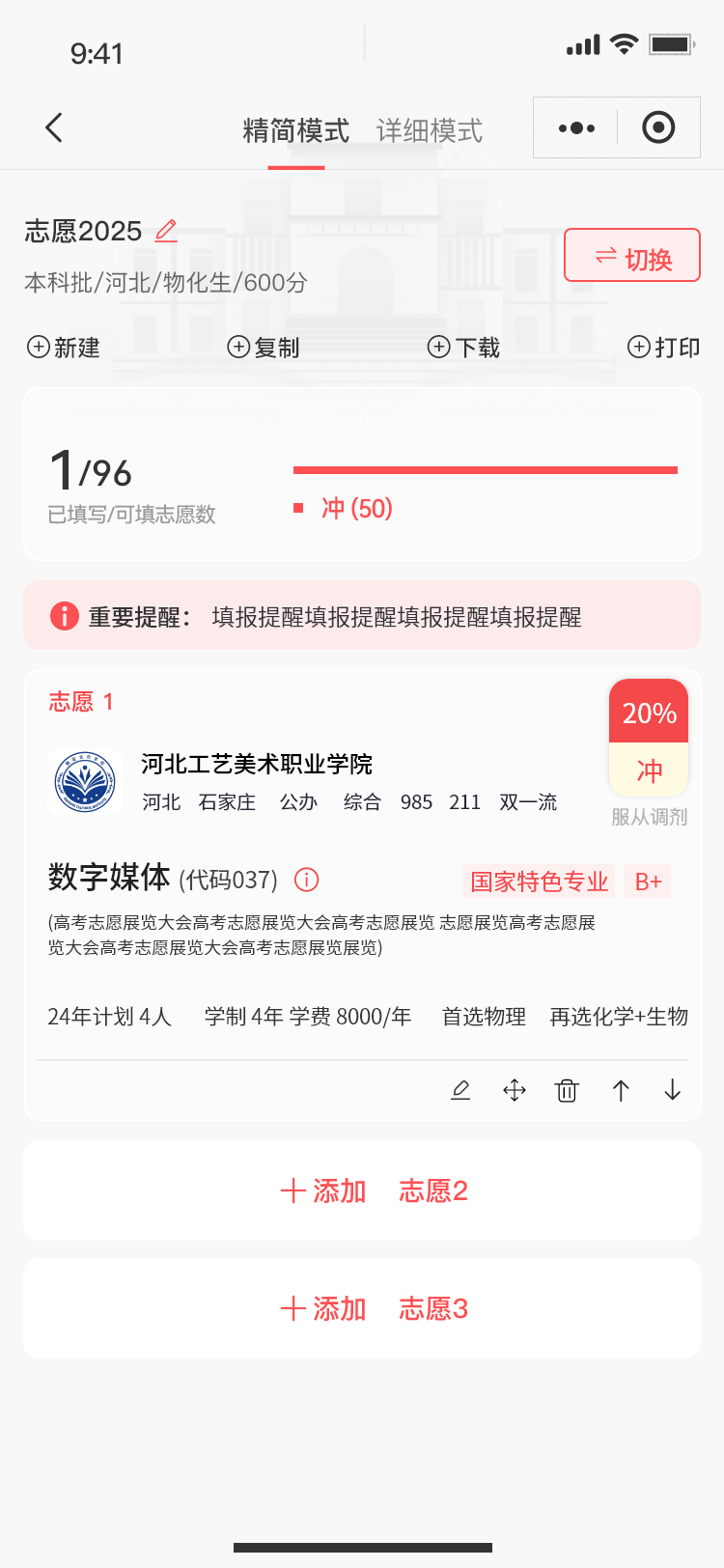The image size is (724, 1568).
Task: Tap the 切换 button
Action: tap(632, 256)
